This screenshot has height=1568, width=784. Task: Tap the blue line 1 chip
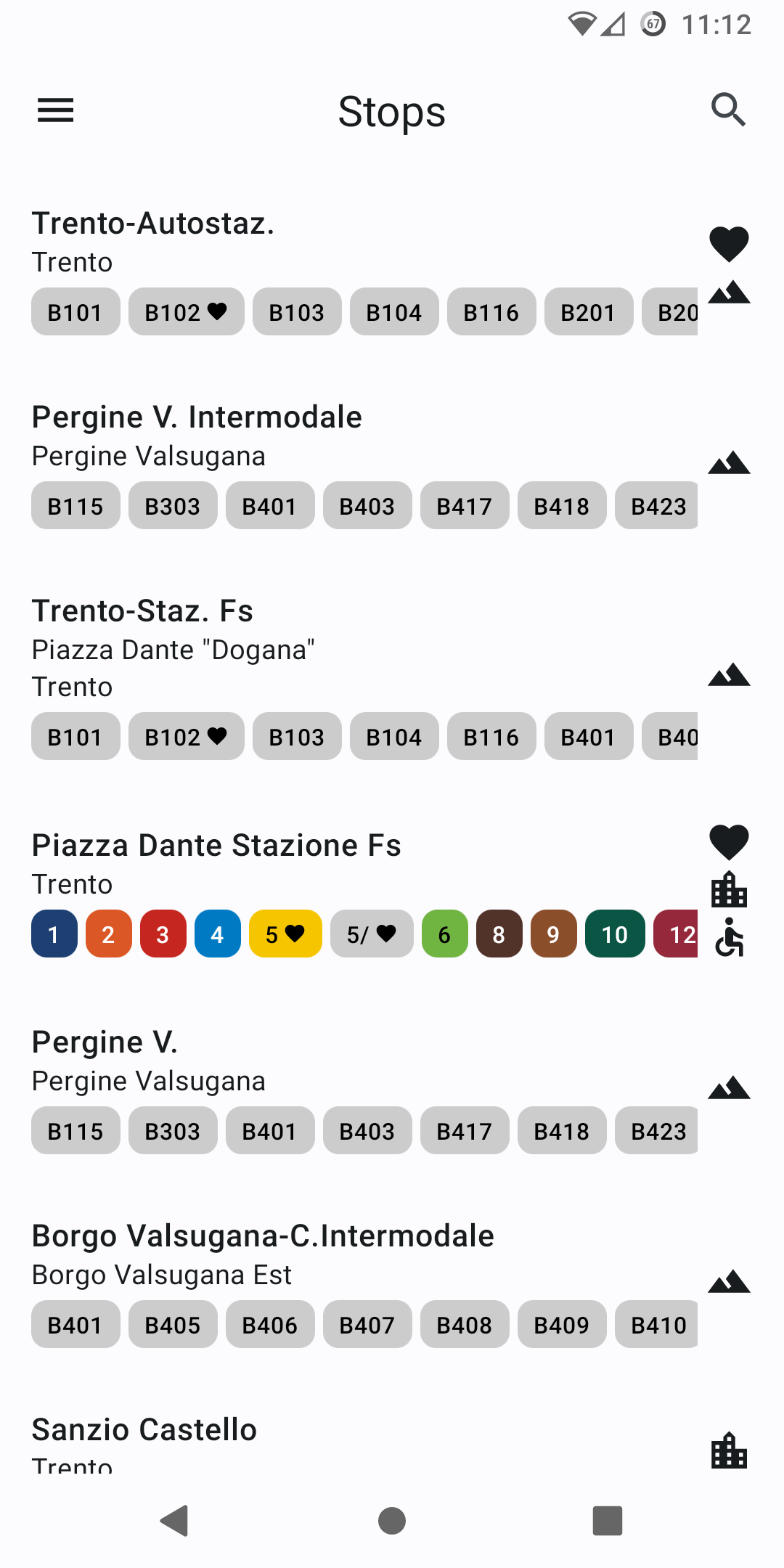pos(54,934)
